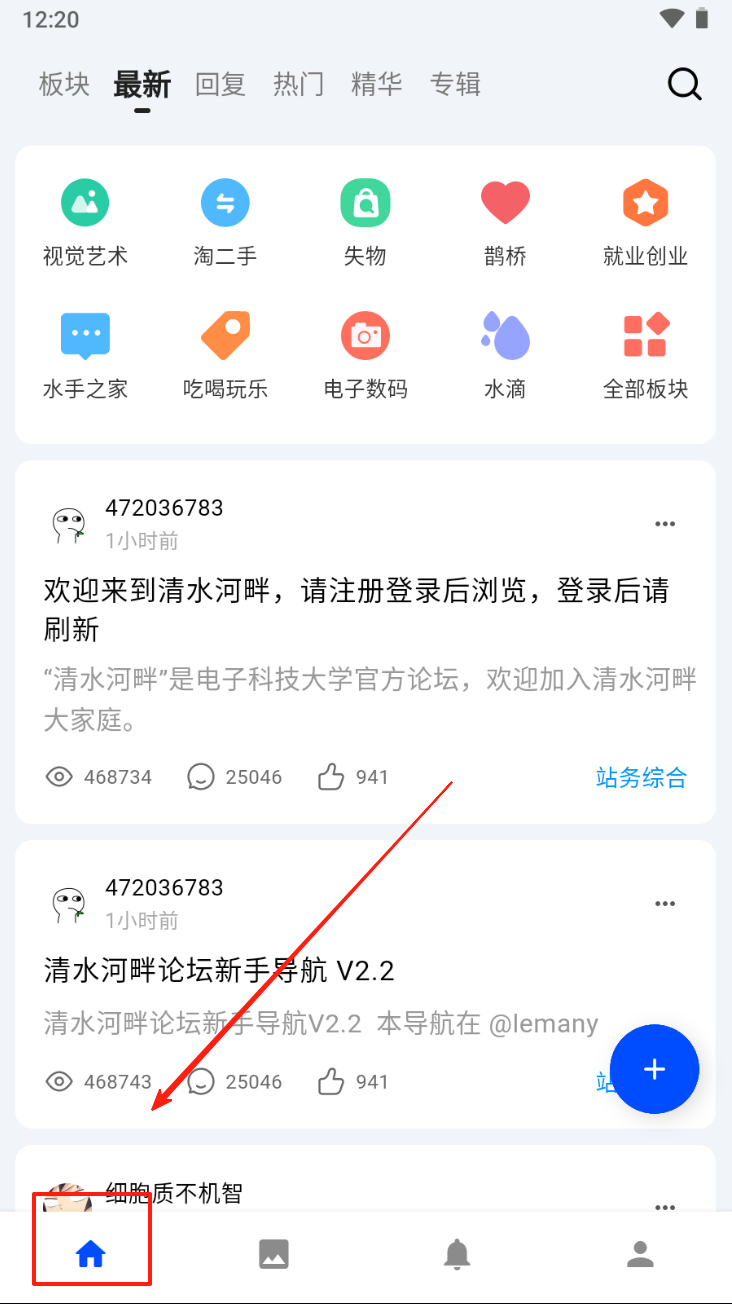Open the 淘二手 board
The width and height of the screenshot is (732, 1304).
coord(225,222)
